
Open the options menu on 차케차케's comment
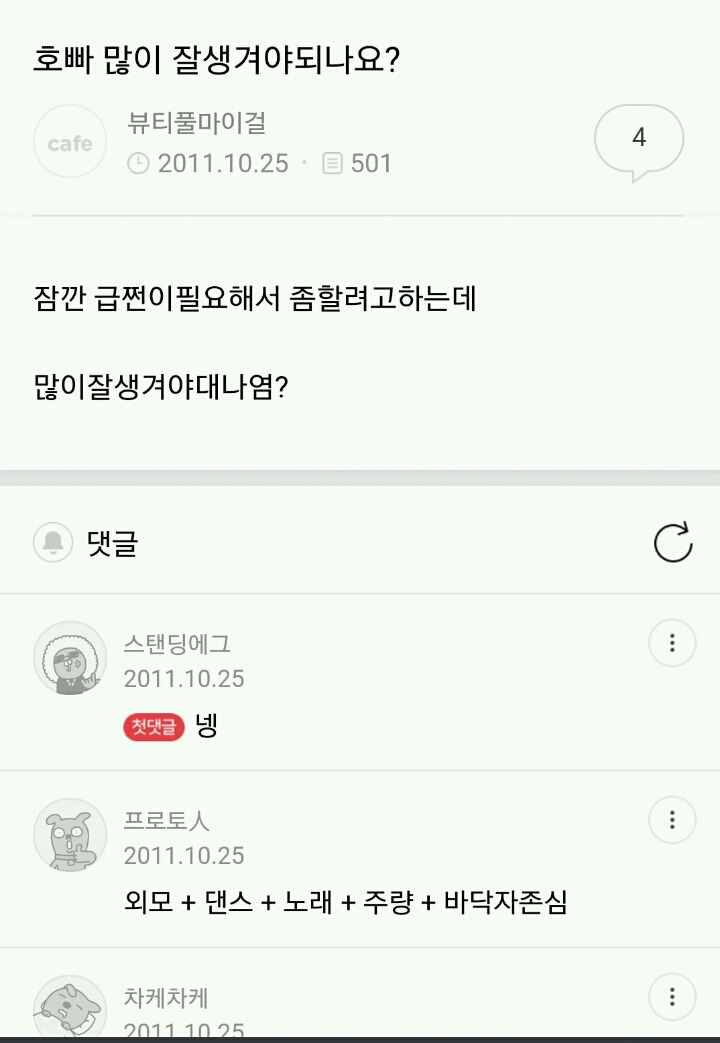tap(672, 996)
